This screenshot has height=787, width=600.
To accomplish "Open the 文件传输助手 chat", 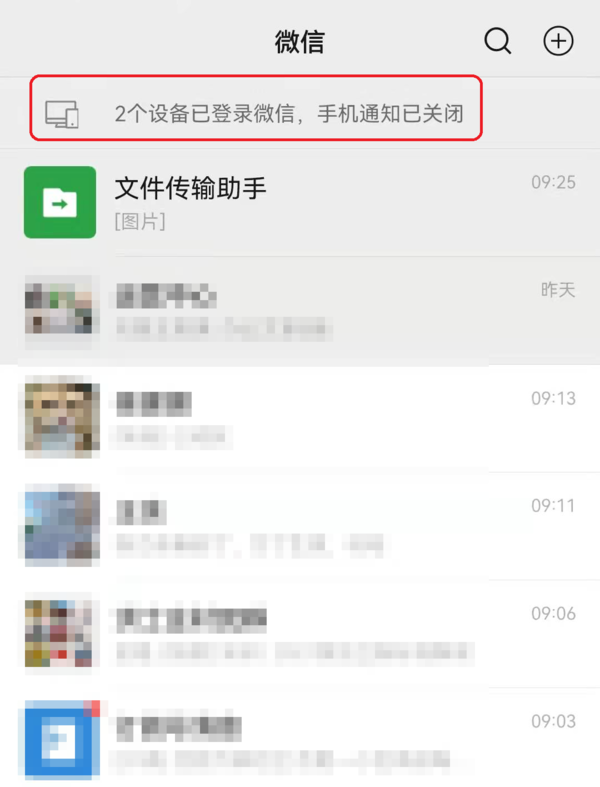I will click(x=300, y=202).
